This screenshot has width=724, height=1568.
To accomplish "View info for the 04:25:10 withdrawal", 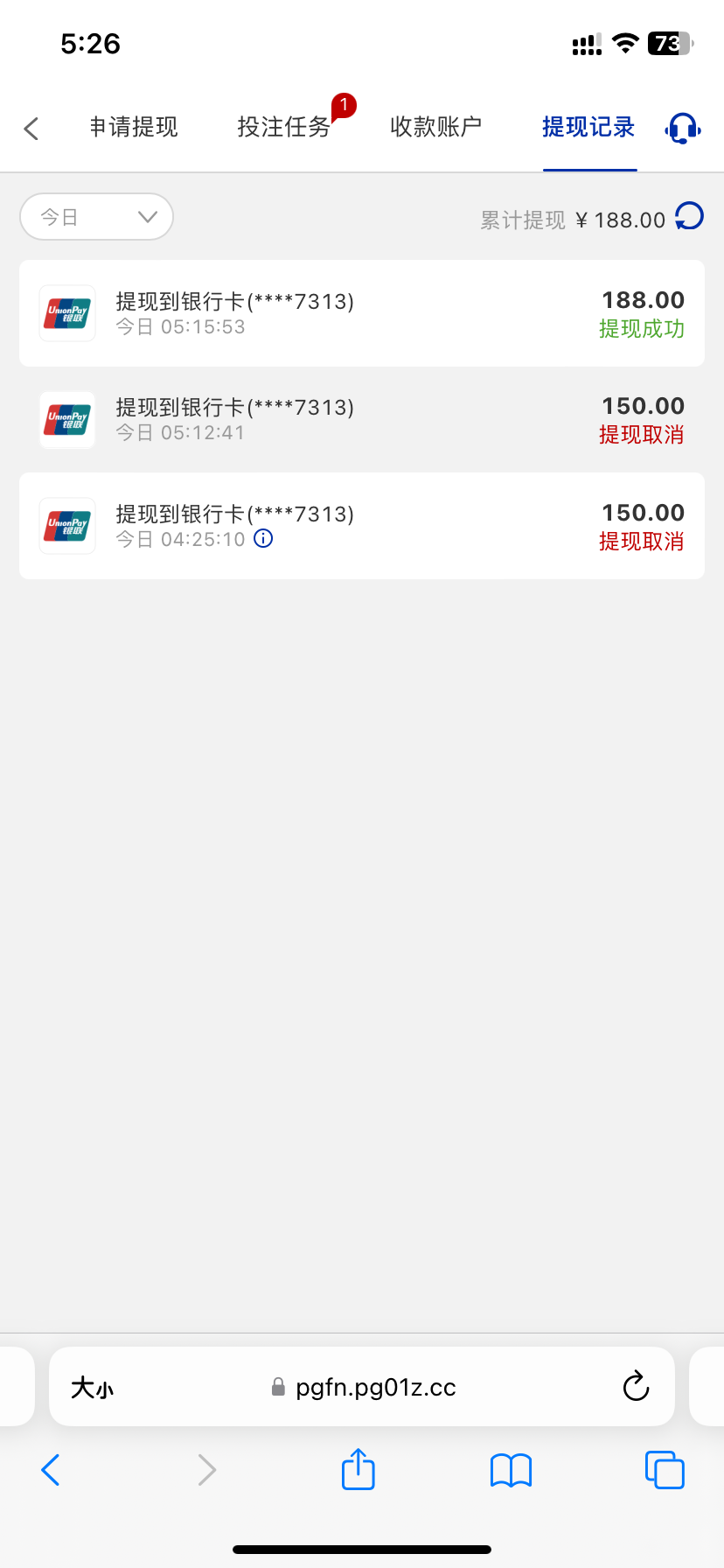I will (x=263, y=539).
